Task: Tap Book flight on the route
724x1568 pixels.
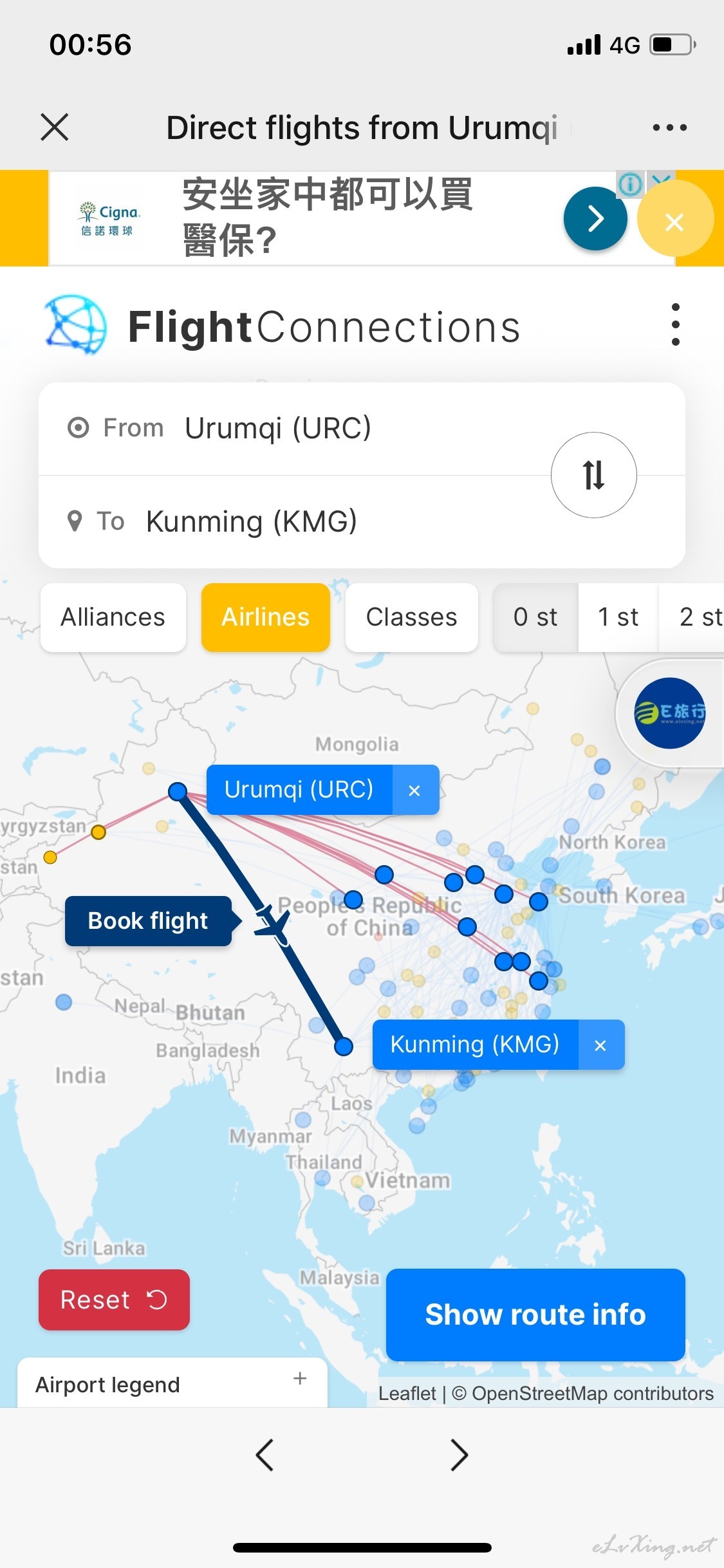Action: pyautogui.click(x=149, y=921)
